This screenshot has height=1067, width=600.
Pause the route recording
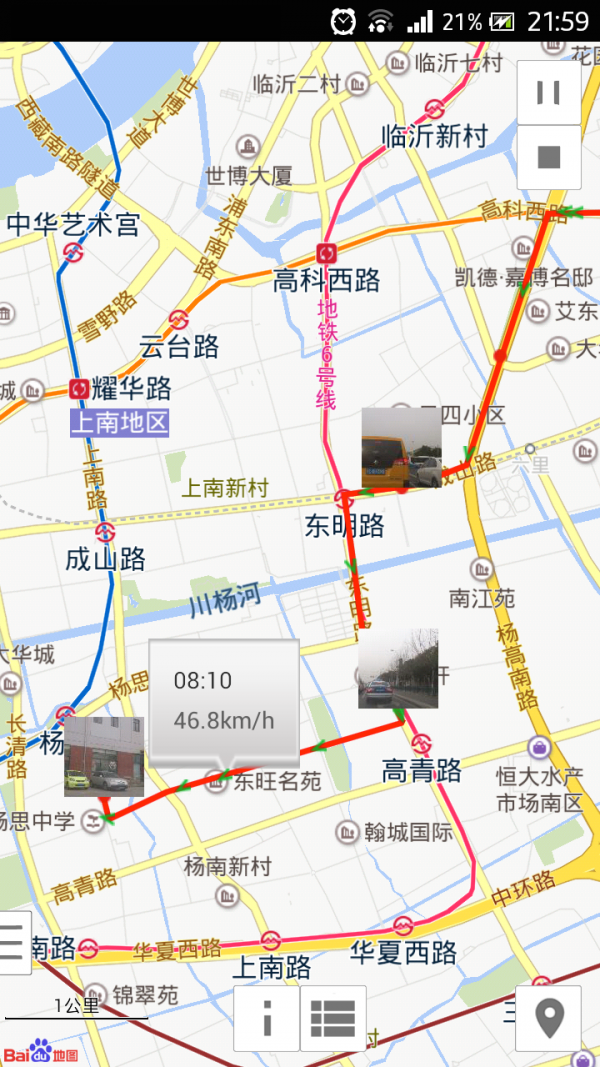click(x=548, y=93)
